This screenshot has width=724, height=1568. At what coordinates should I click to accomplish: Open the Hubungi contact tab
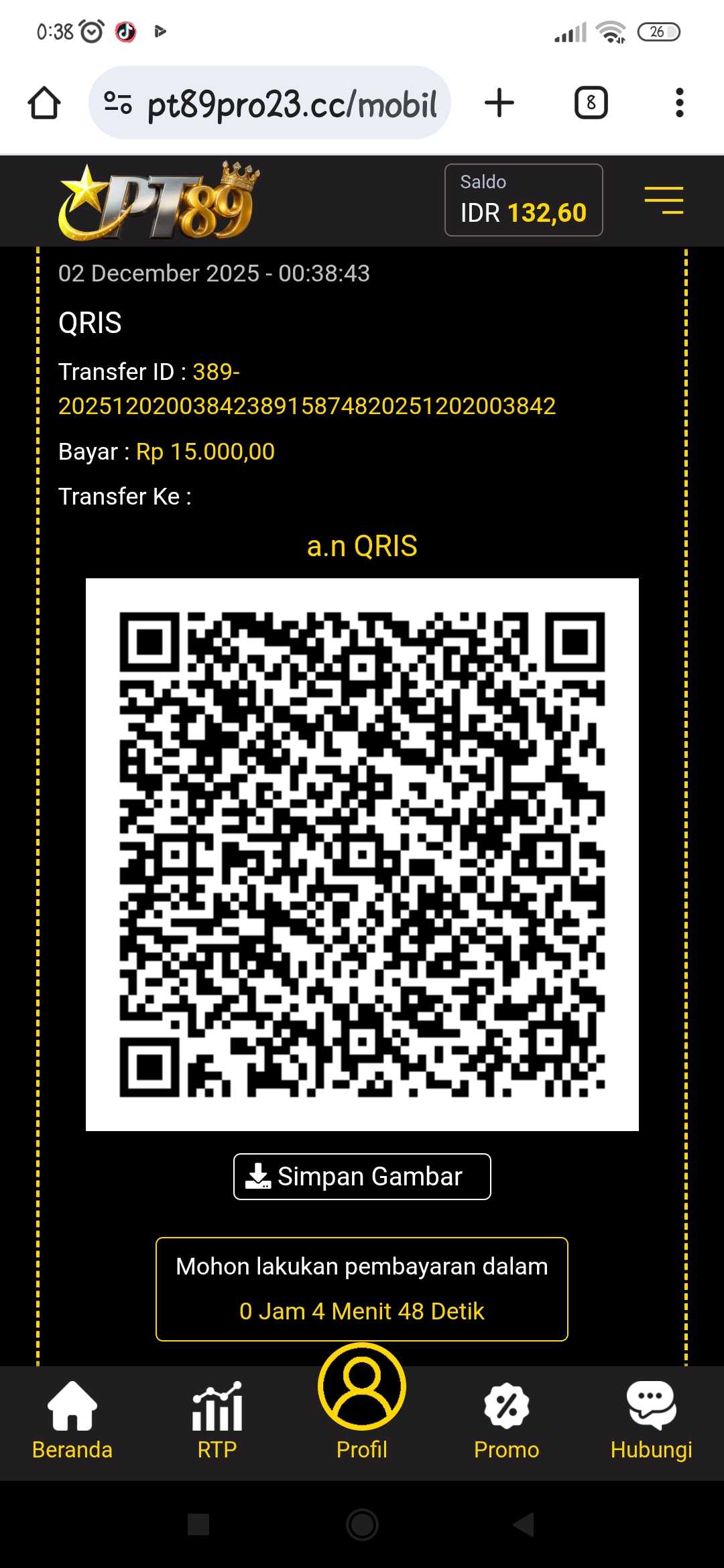651,1421
